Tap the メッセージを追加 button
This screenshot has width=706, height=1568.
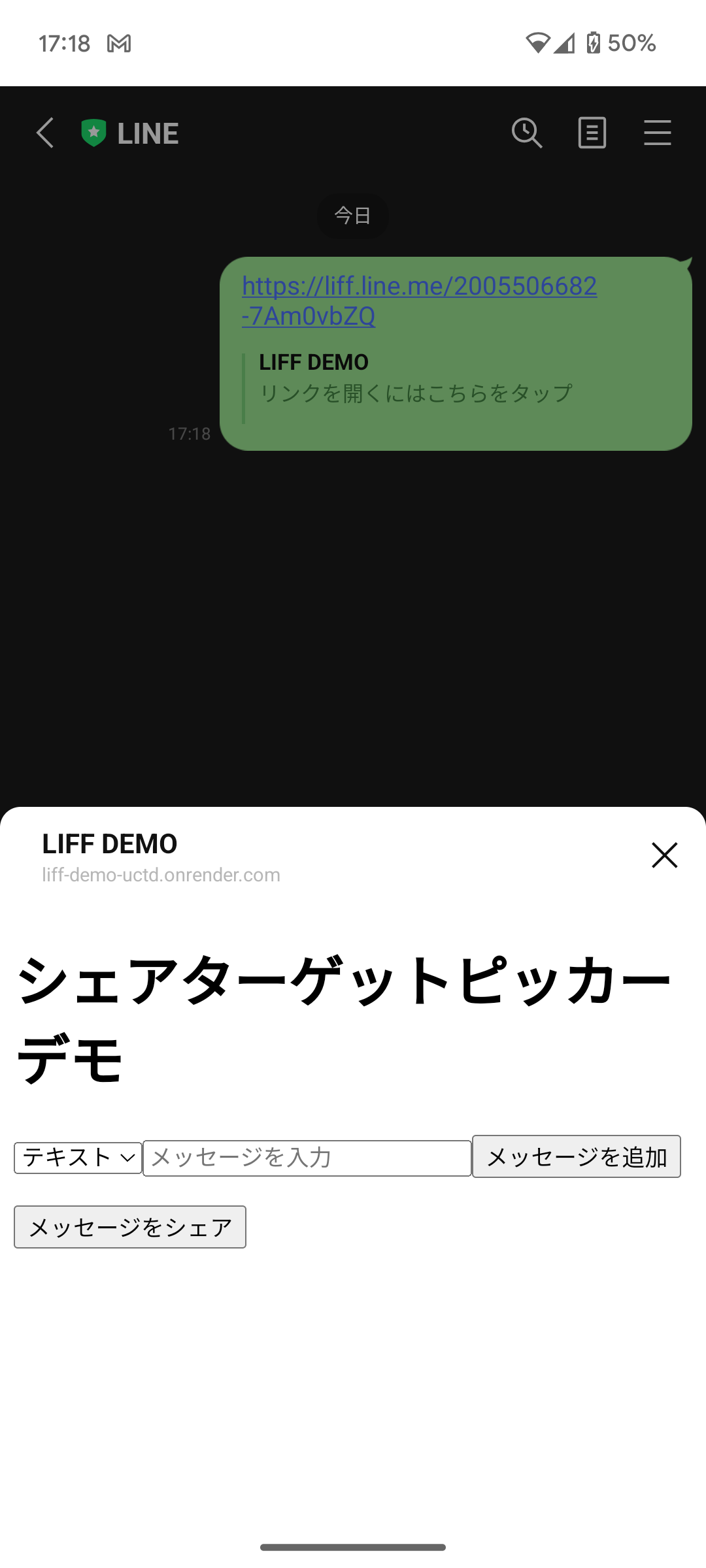point(576,1156)
